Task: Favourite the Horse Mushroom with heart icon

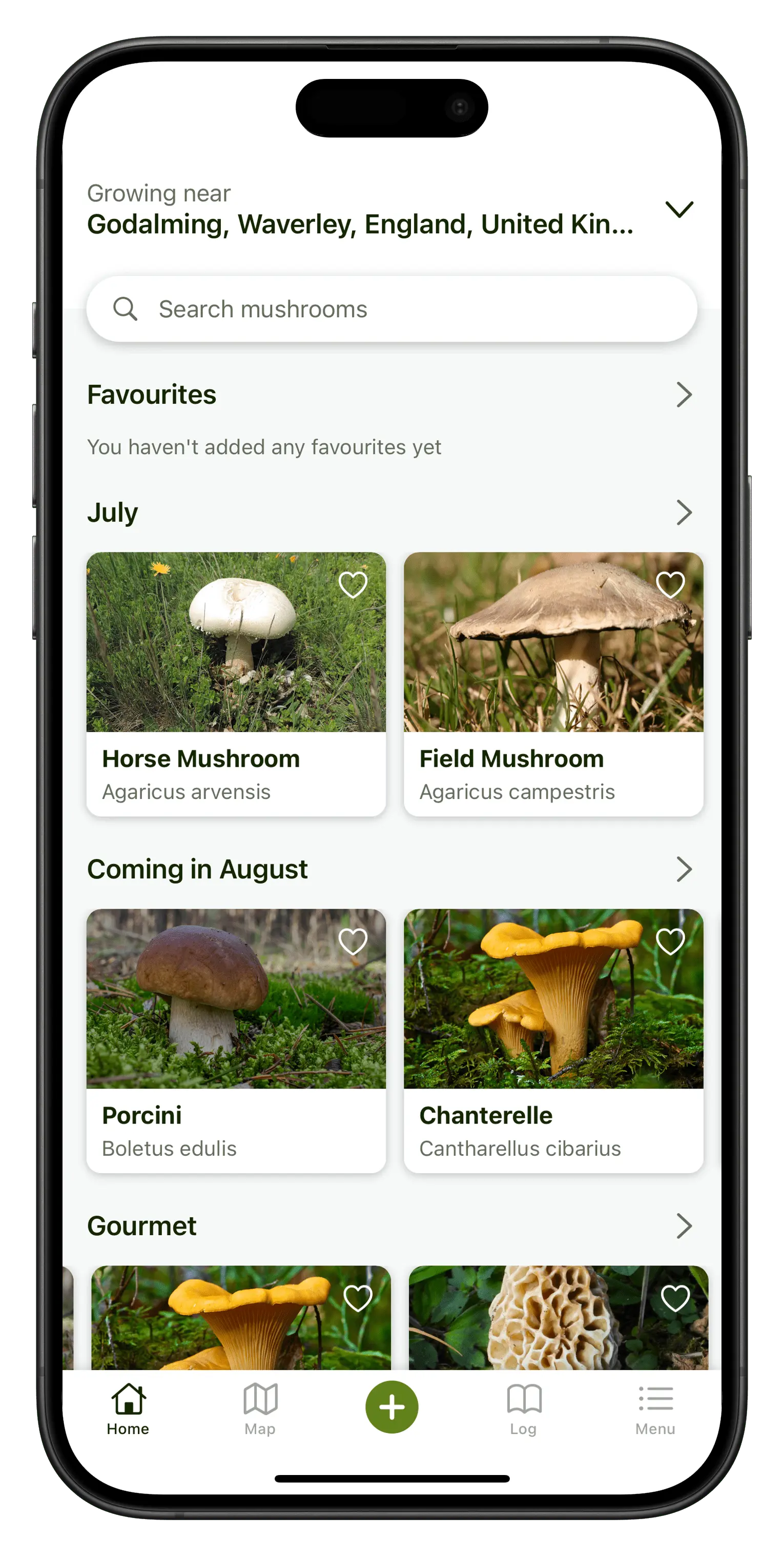Action: click(x=353, y=584)
